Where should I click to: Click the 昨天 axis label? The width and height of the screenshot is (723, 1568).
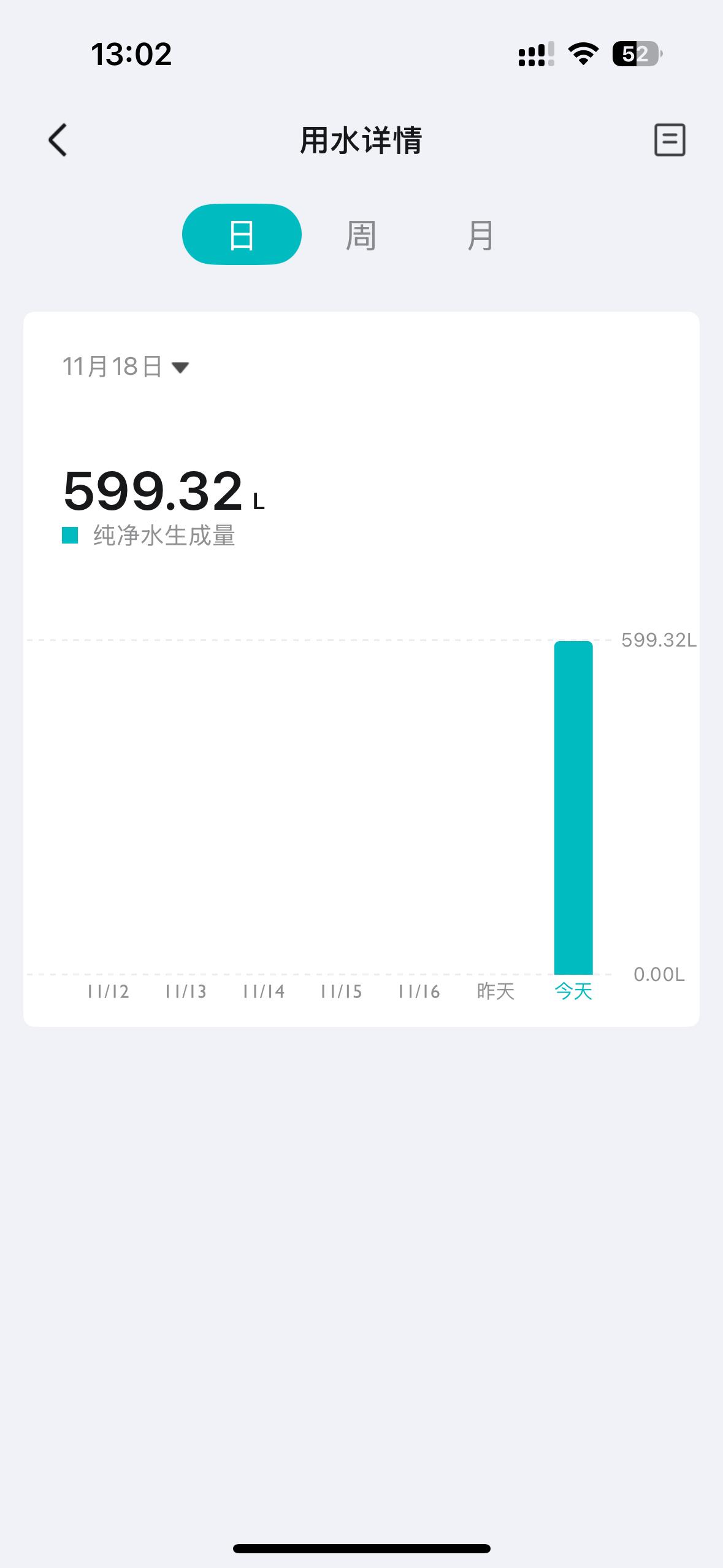[495, 989]
